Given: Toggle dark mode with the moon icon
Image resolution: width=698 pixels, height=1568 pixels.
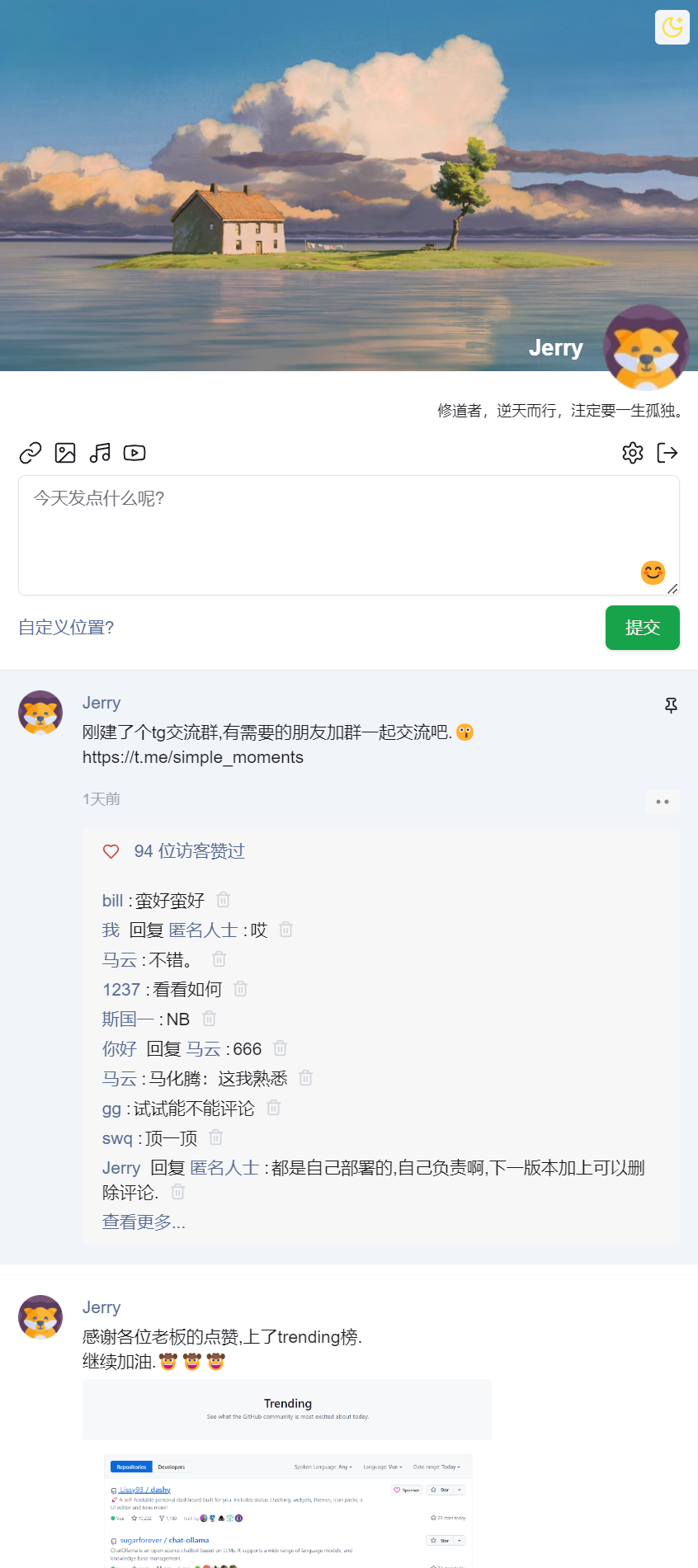Looking at the screenshot, I should tap(672, 27).
